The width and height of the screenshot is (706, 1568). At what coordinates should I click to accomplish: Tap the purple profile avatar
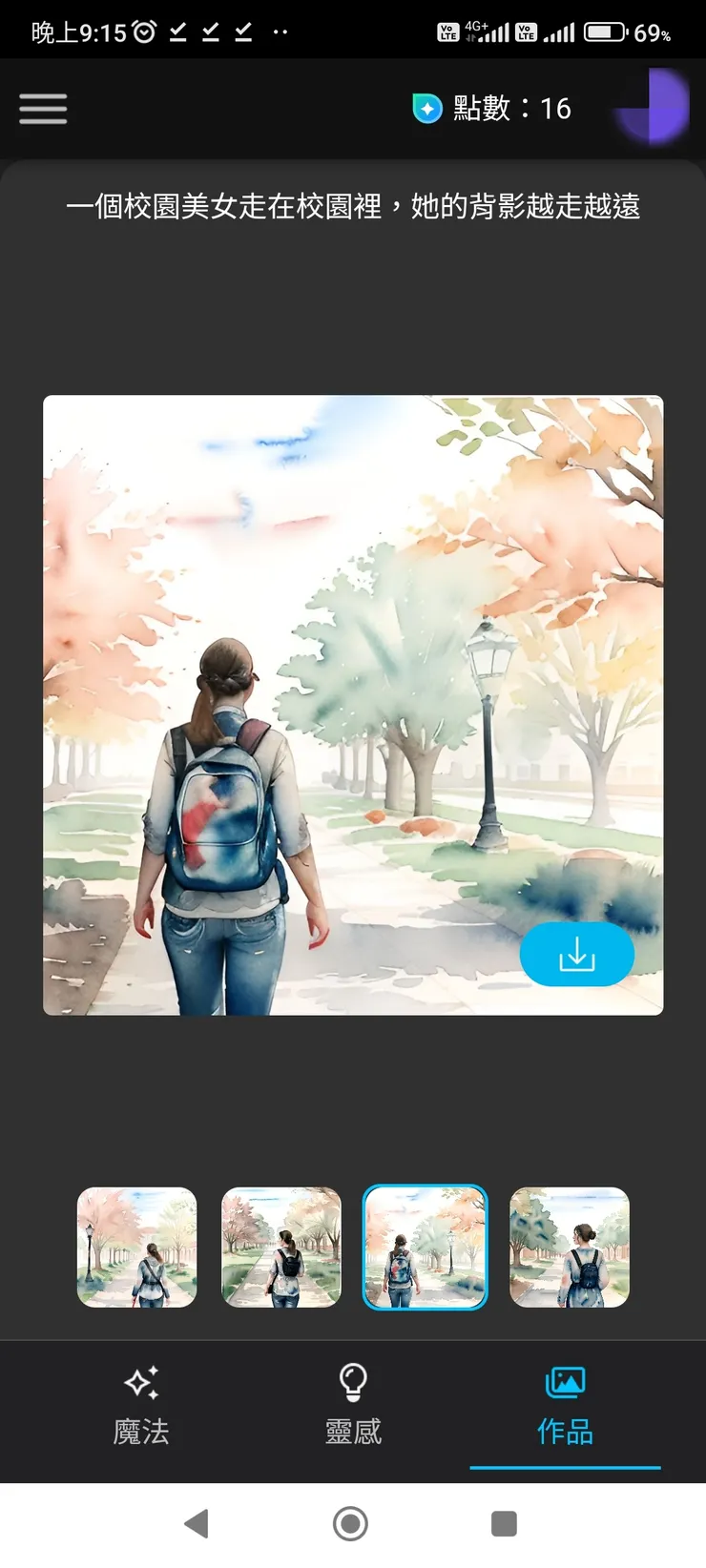tap(654, 107)
